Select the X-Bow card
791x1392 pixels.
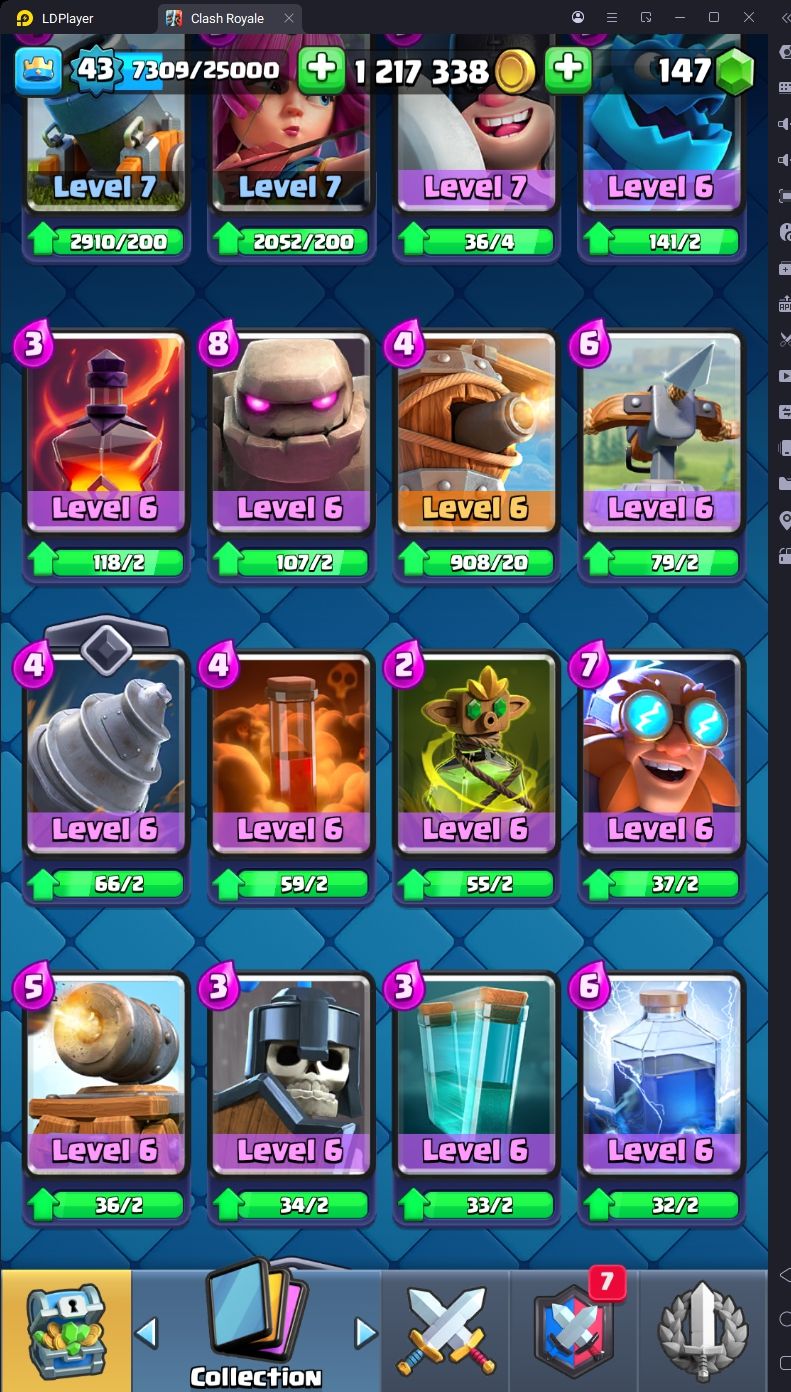tap(660, 432)
